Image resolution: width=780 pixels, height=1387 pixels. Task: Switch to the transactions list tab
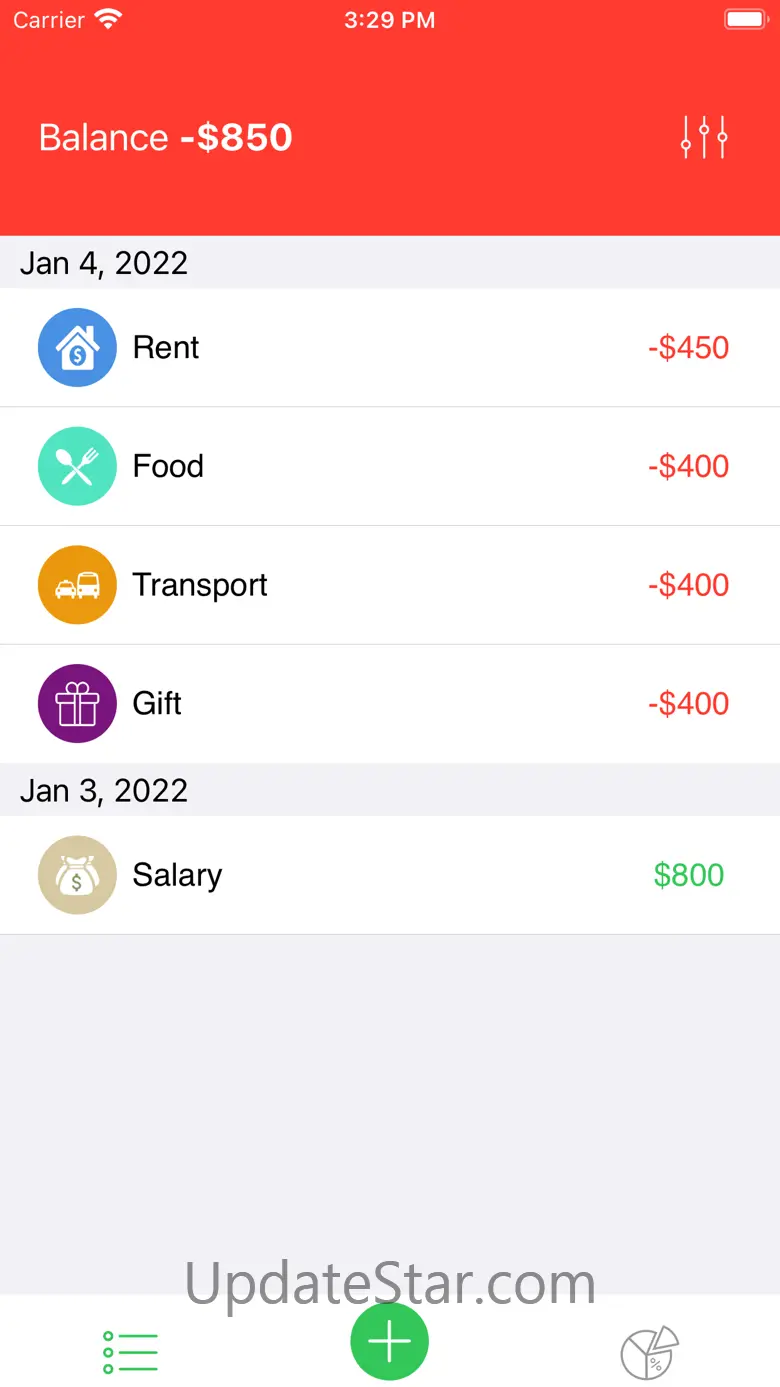[130, 1352]
